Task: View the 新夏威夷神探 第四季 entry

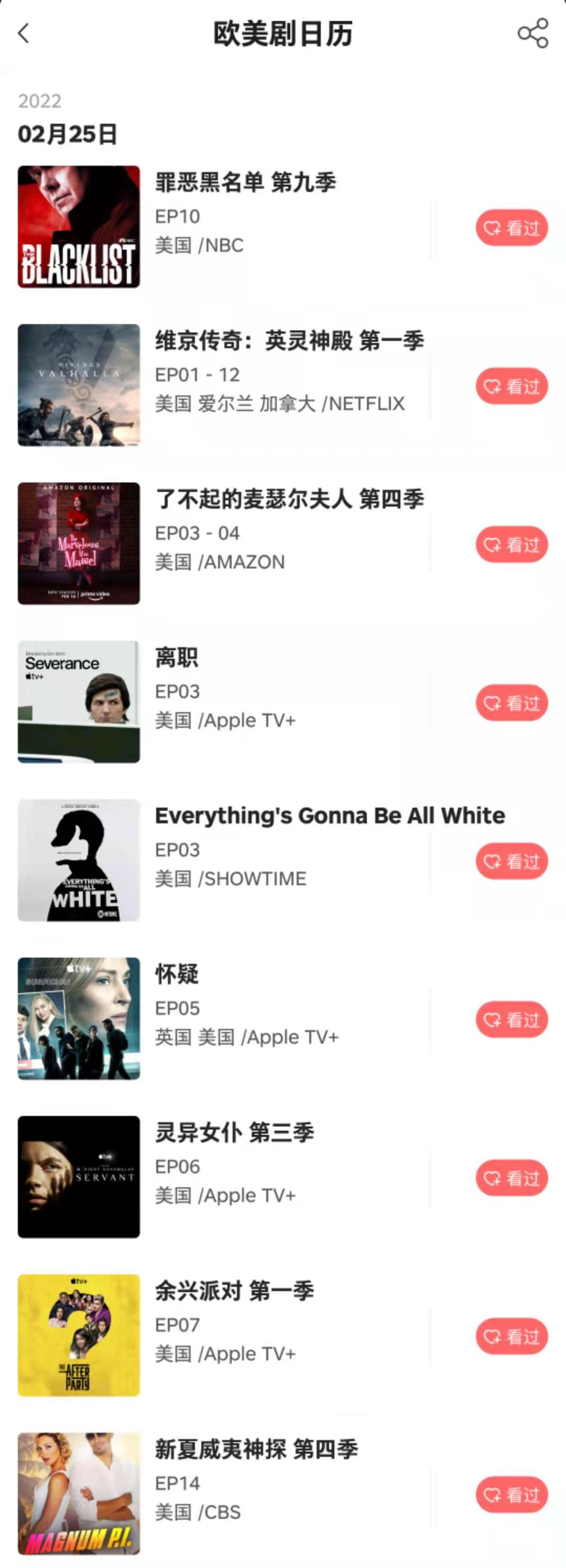Action: (256, 1448)
